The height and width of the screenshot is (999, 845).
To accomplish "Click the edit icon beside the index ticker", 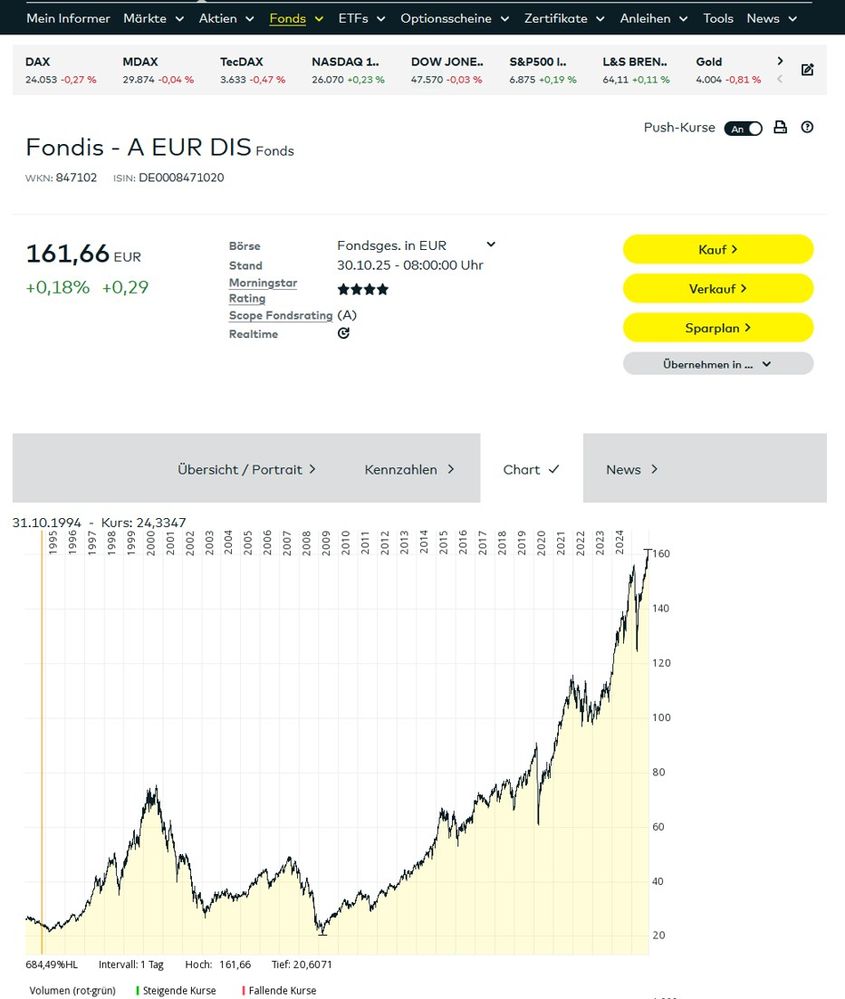I will point(808,70).
